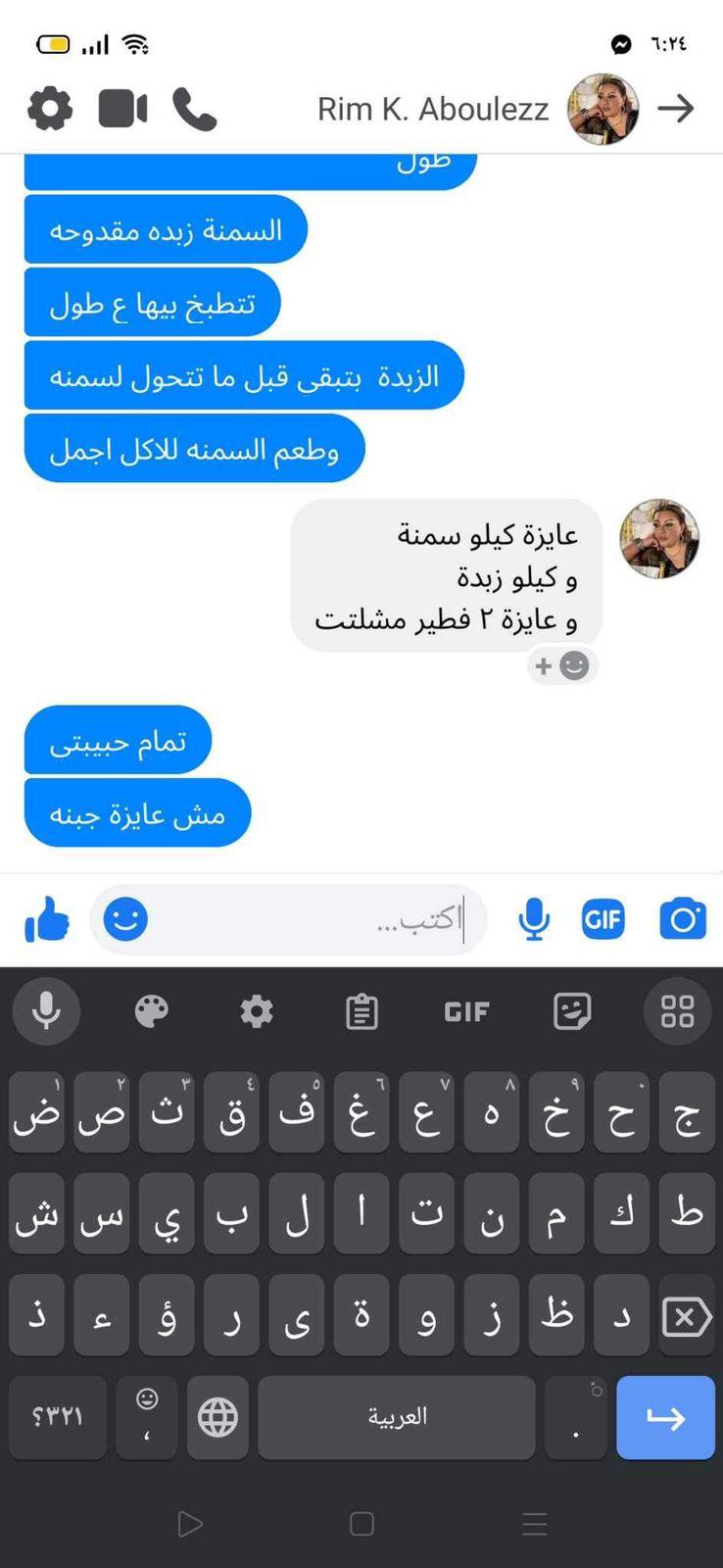Screen dimensions: 723x1568
Task: Open emoji picker in message field
Action: 125,919
